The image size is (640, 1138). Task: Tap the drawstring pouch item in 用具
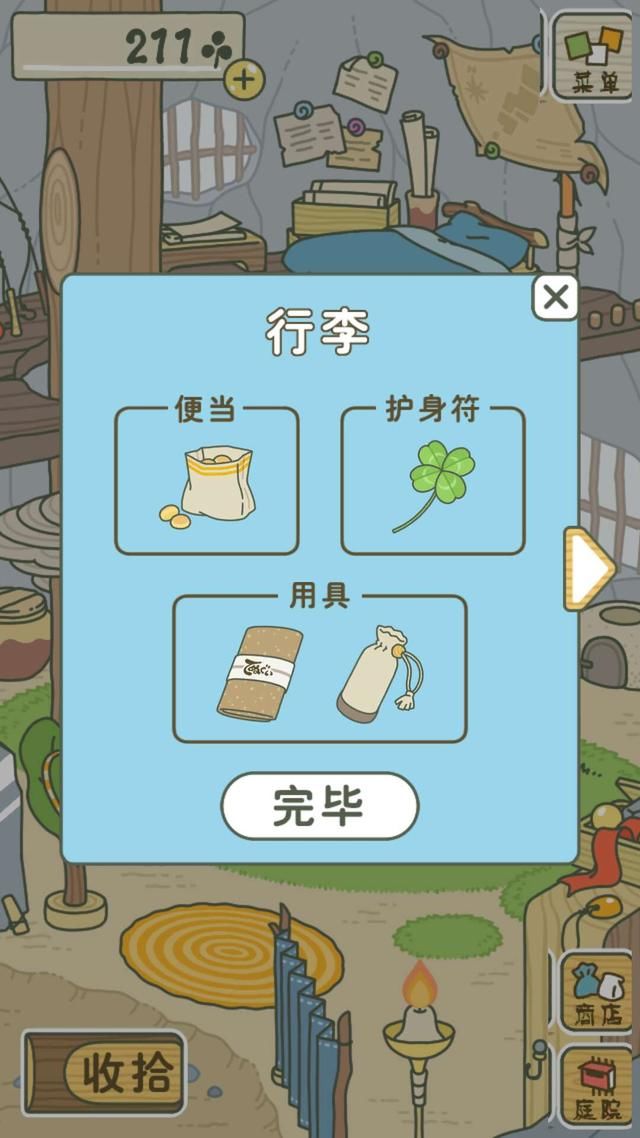click(x=380, y=674)
